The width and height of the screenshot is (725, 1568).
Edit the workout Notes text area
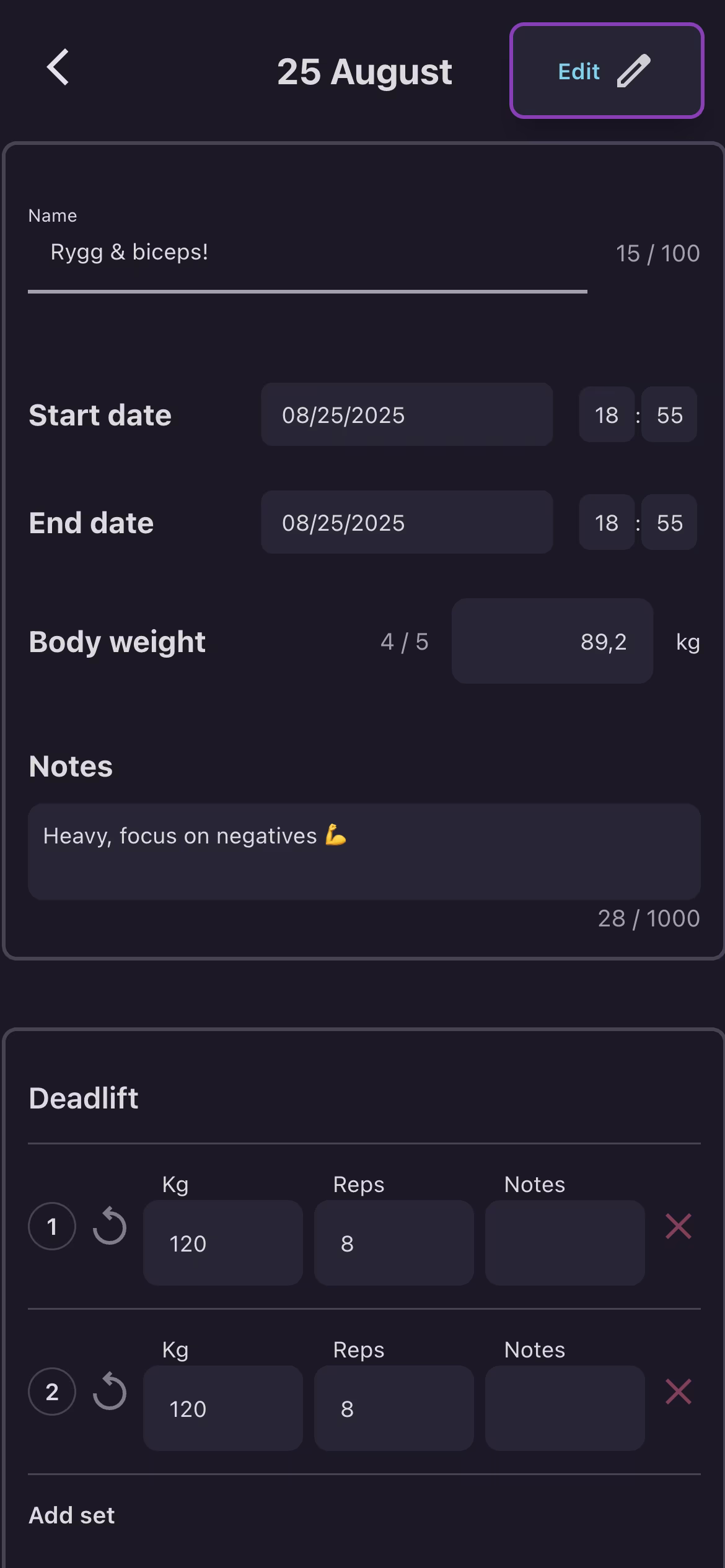click(x=364, y=852)
